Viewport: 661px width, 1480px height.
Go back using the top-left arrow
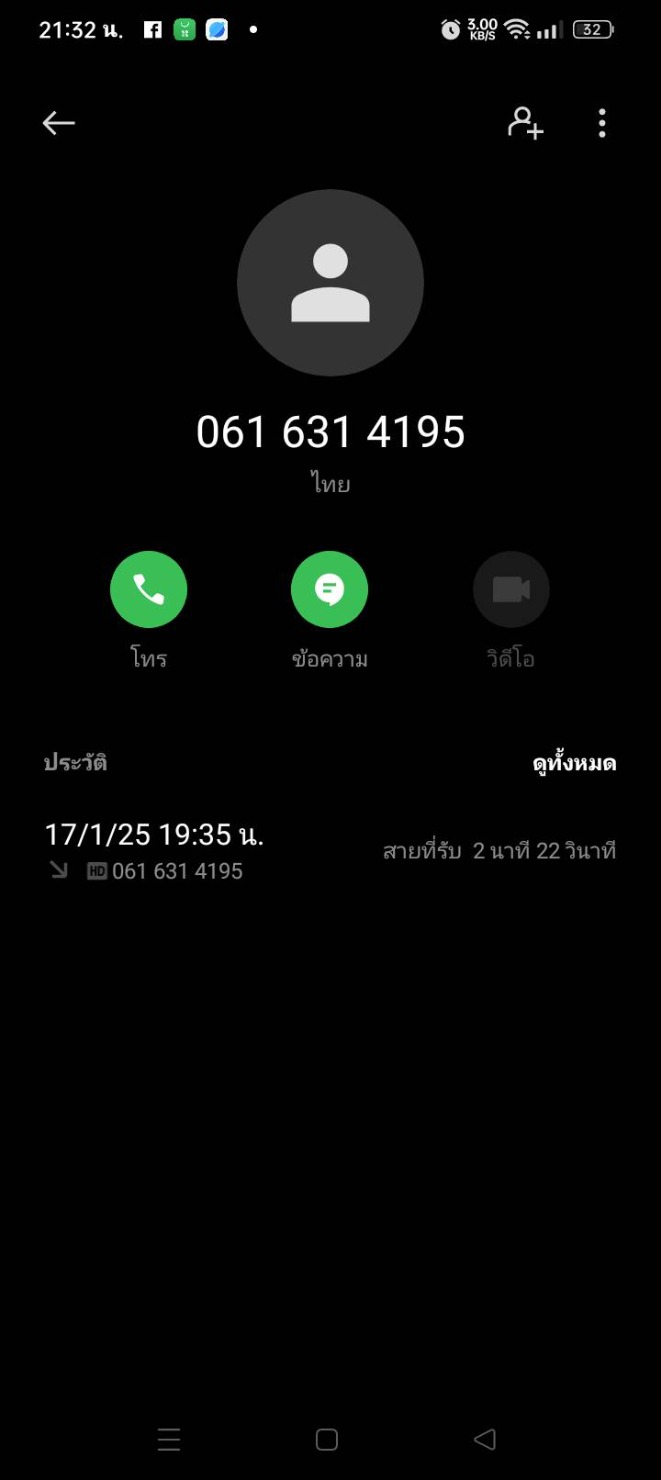59,123
